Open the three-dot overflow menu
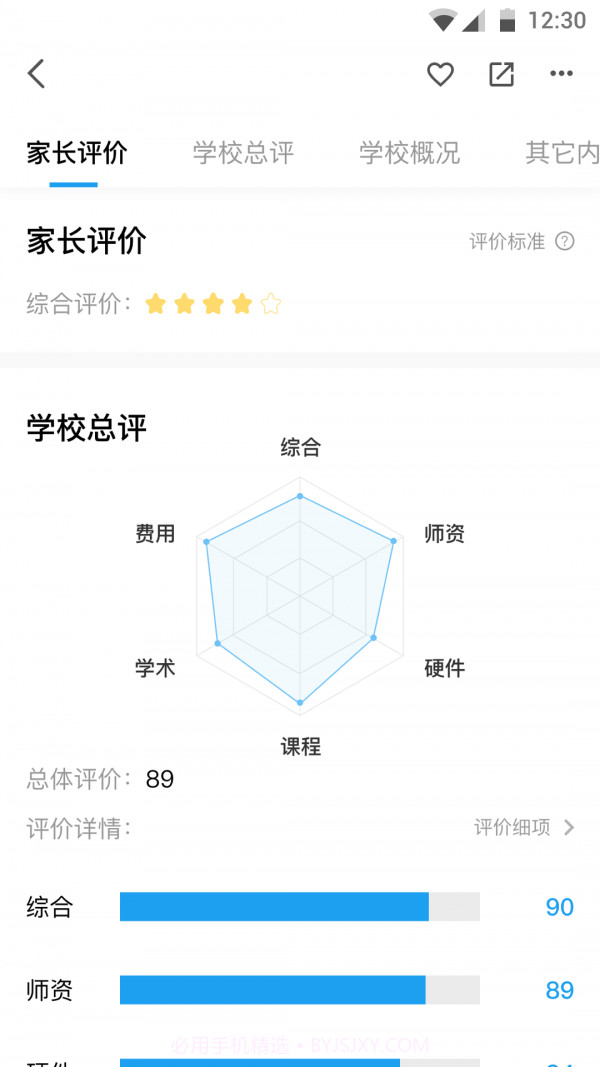The height and width of the screenshot is (1067, 600). [x=561, y=74]
